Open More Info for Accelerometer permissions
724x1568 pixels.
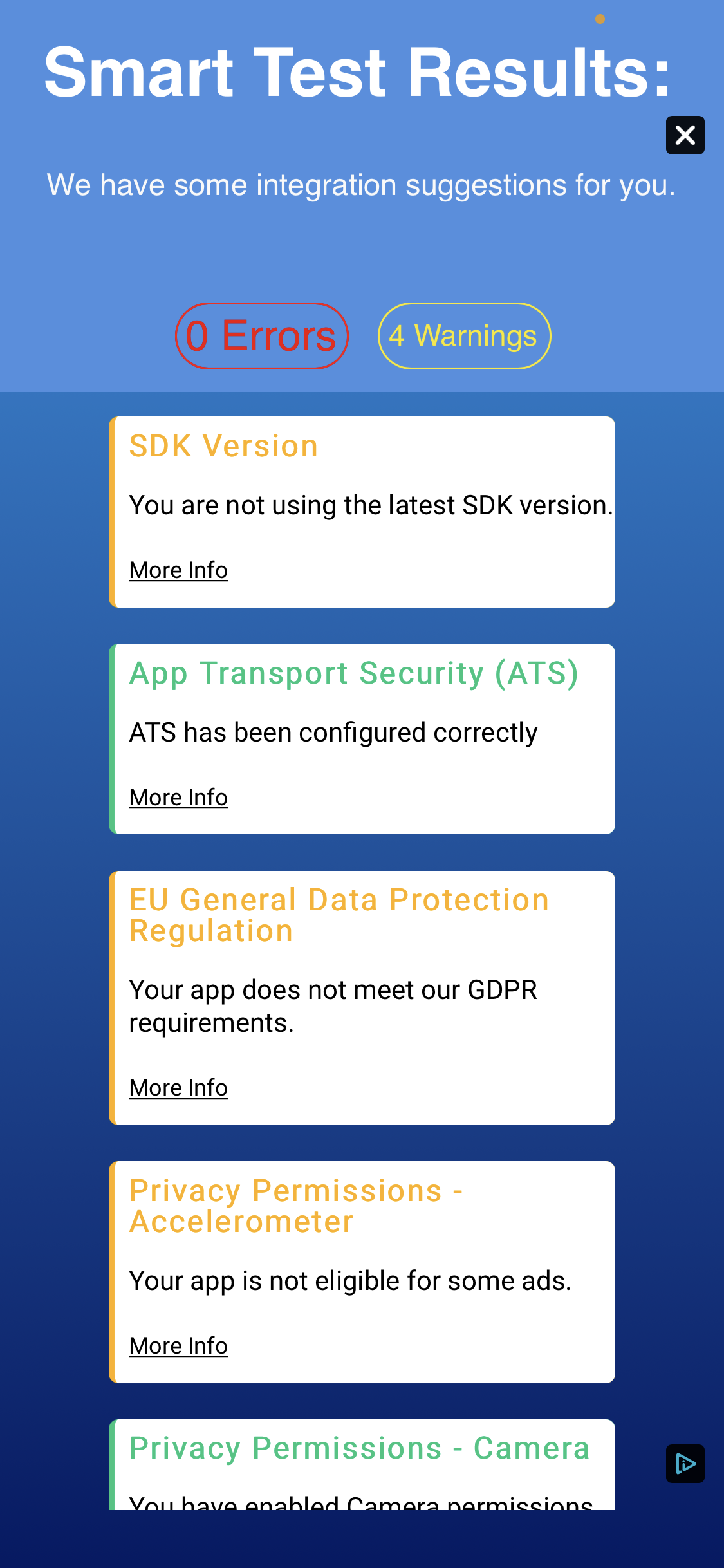pos(178,1345)
